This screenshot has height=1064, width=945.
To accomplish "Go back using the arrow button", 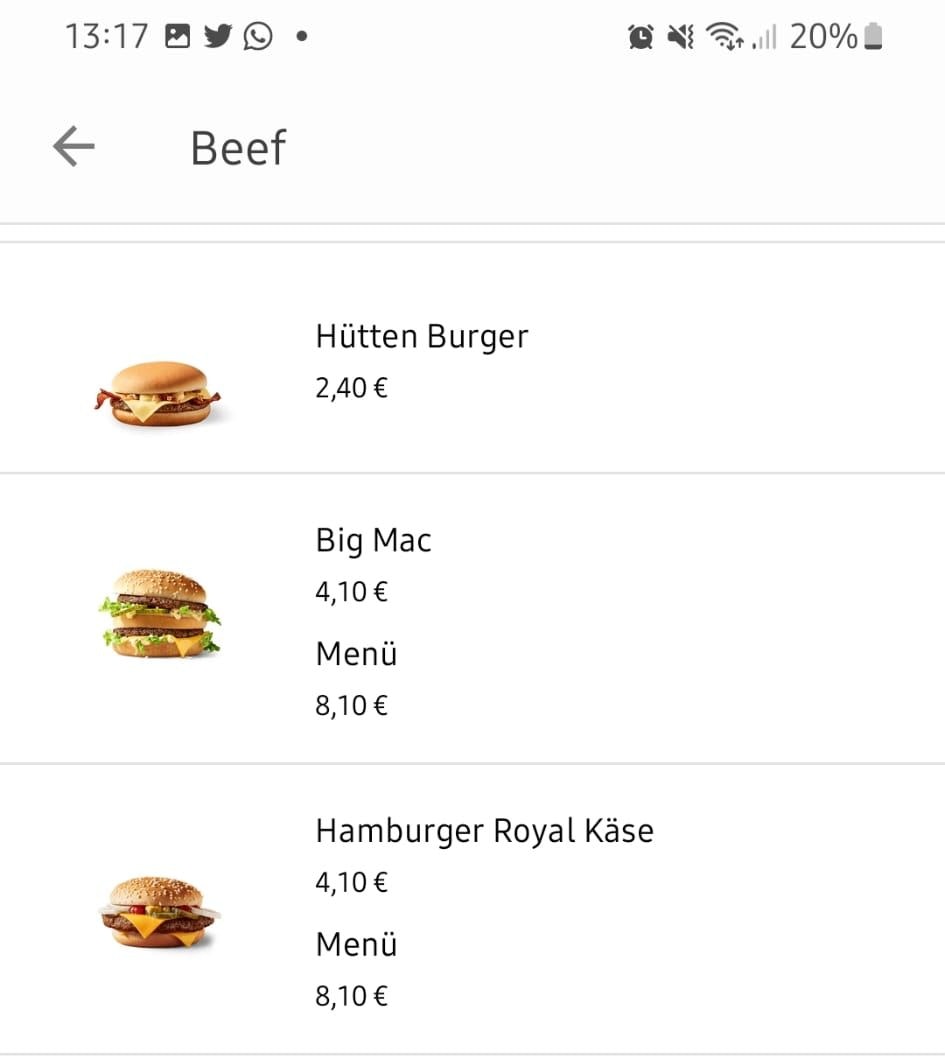I will click(72, 146).
